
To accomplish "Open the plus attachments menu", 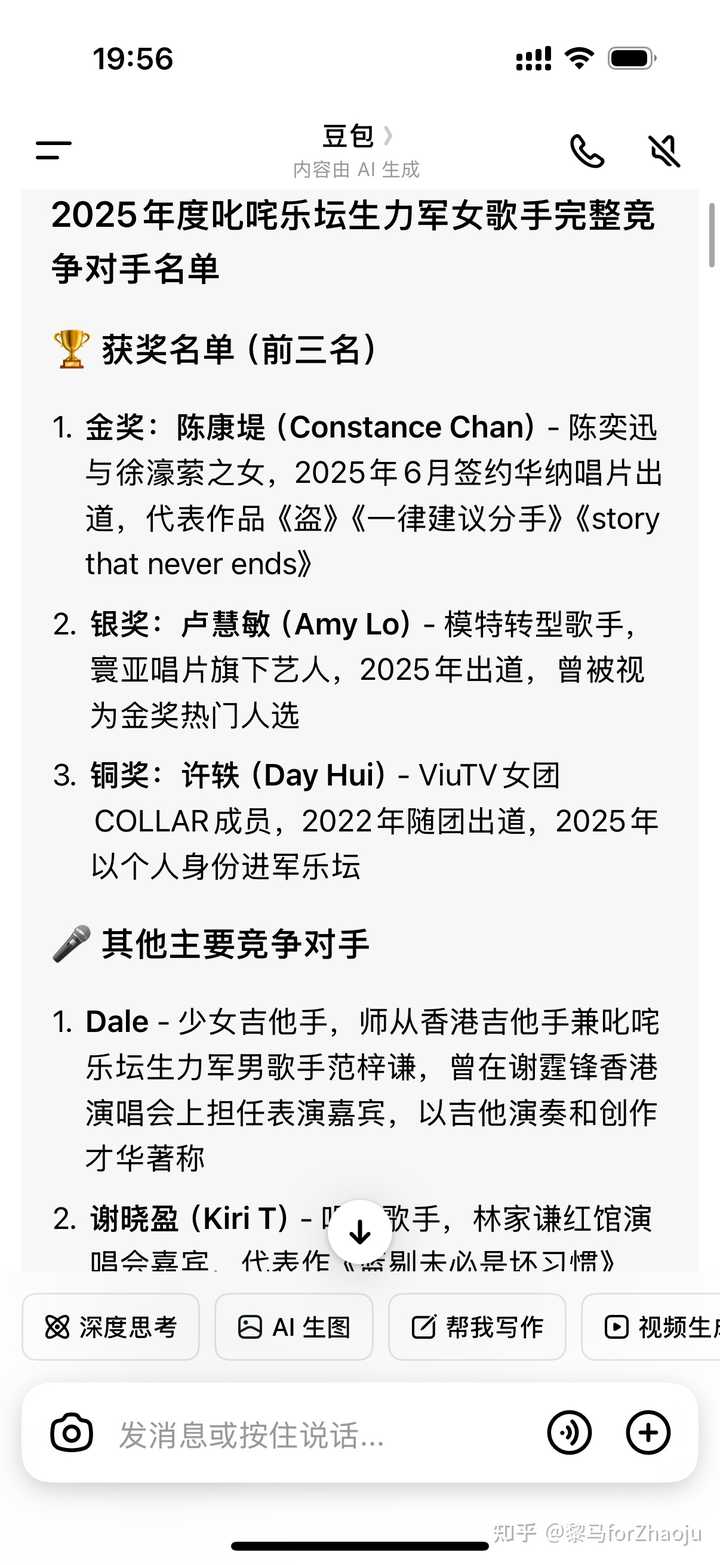I will coord(648,1433).
